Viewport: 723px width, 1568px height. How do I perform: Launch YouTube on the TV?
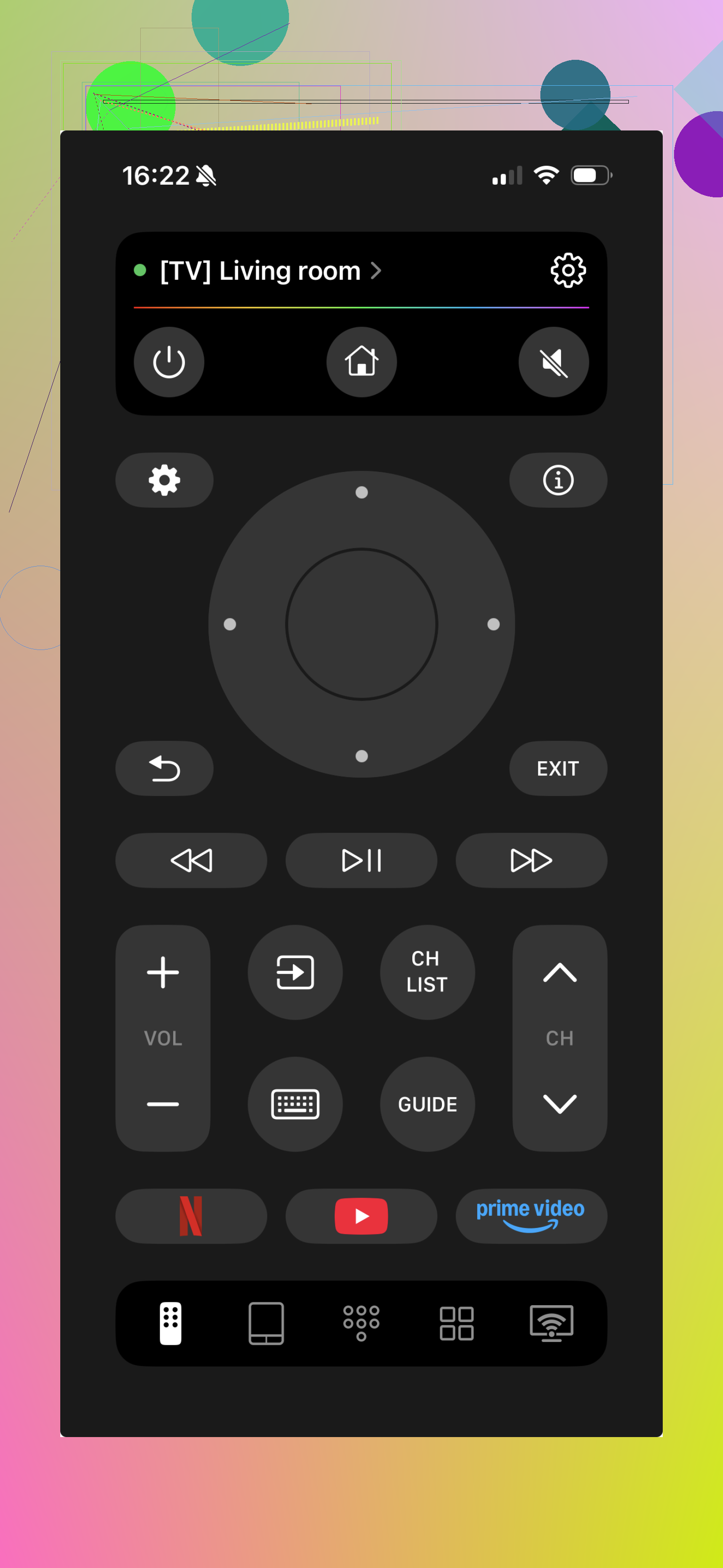(x=361, y=1216)
